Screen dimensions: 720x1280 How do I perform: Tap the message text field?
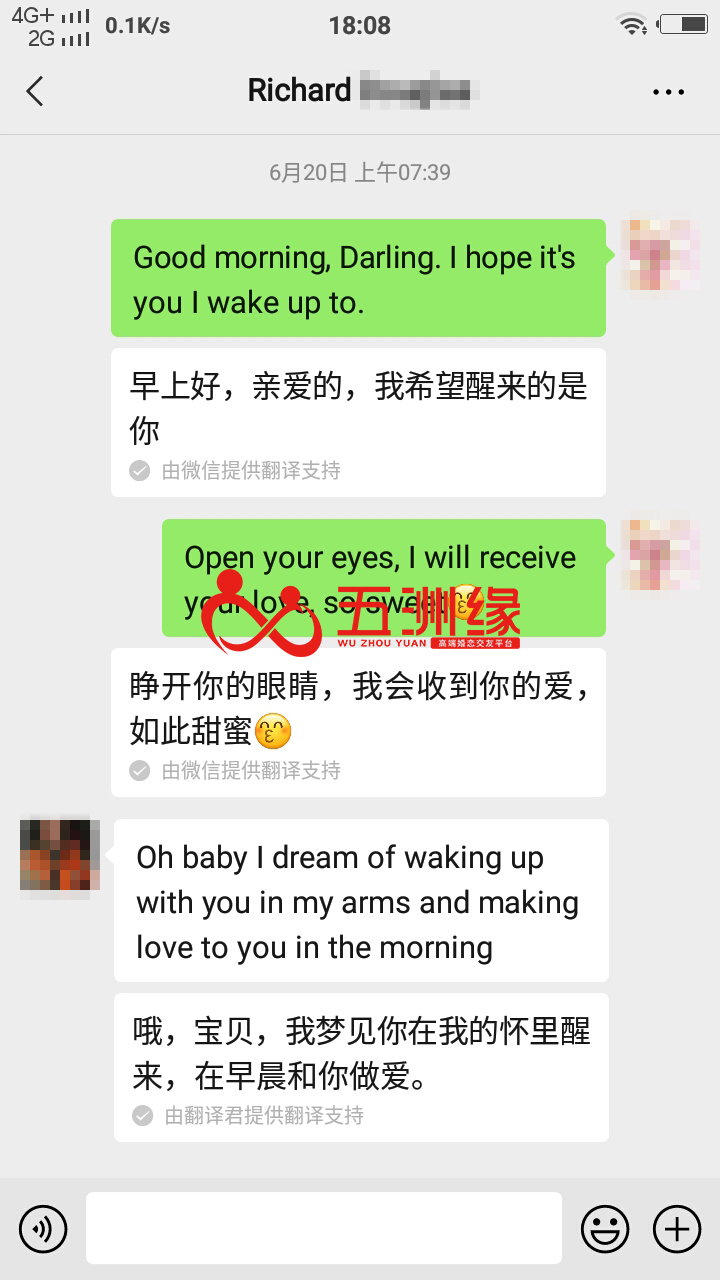(324, 1228)
